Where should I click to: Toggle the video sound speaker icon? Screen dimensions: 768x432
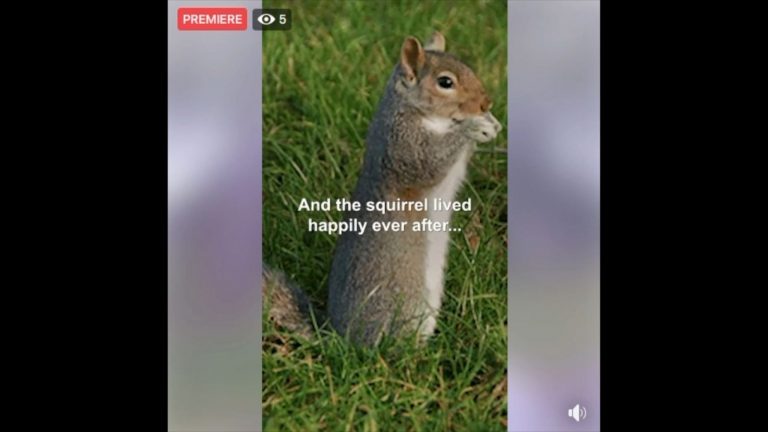click(x=577, y=412)
